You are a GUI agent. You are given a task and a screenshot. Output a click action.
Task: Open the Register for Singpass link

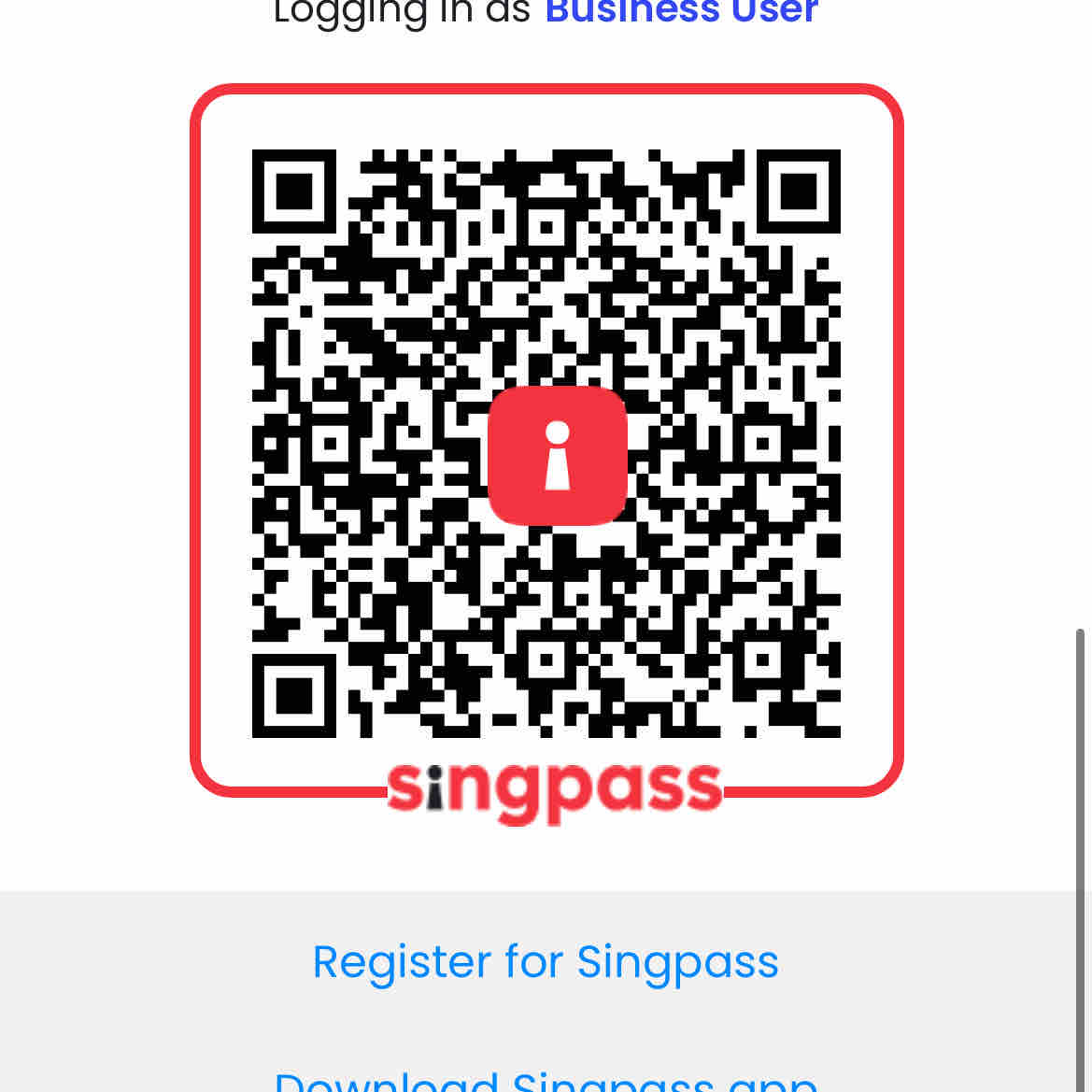(x=546, y=962)
